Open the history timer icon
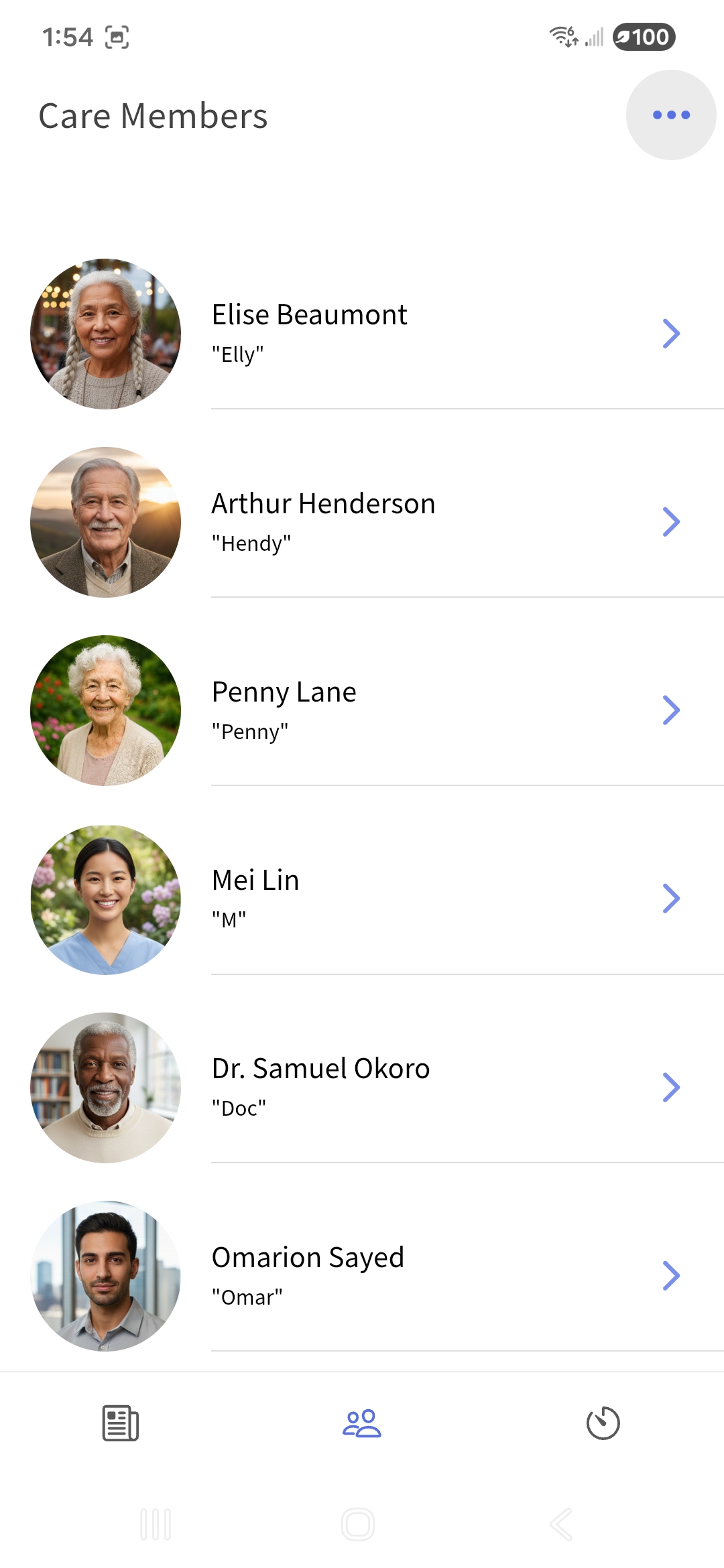The width and height of the screenshot is (724, 1568). click(x=603, y=1423)
